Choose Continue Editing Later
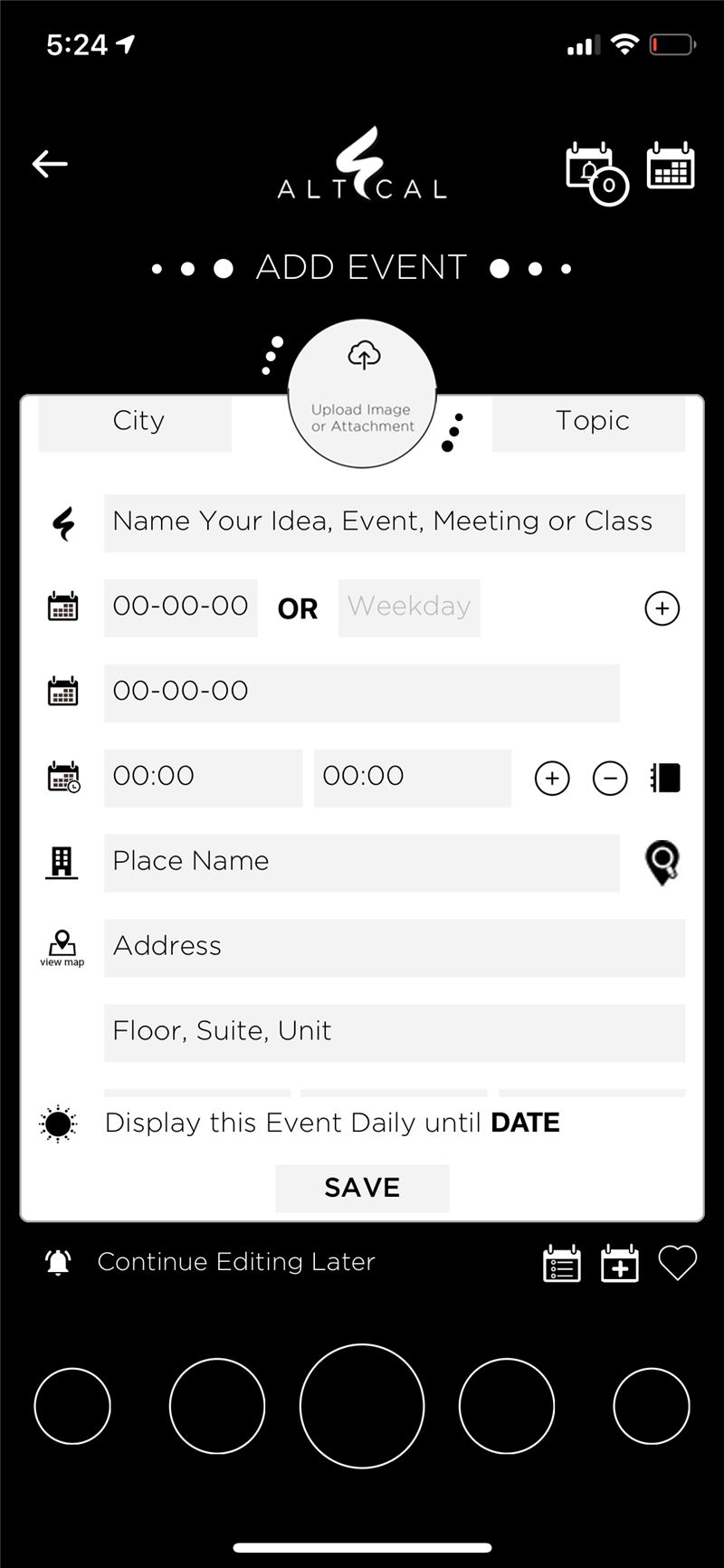Image resolution: width=724 pixels, height=1568 pixels. (x=235, y=1262)
